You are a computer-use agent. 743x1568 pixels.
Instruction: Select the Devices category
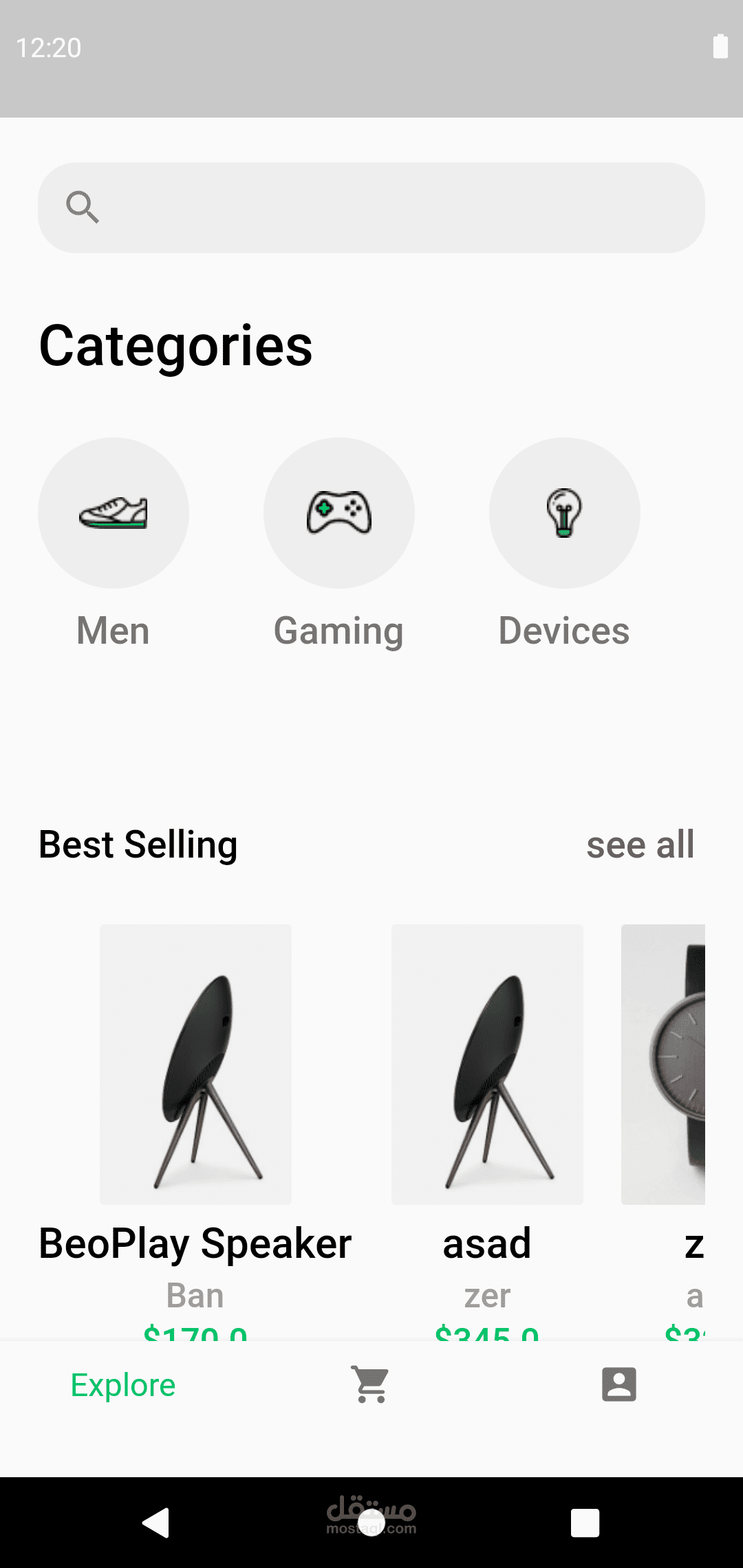point(565,513)
